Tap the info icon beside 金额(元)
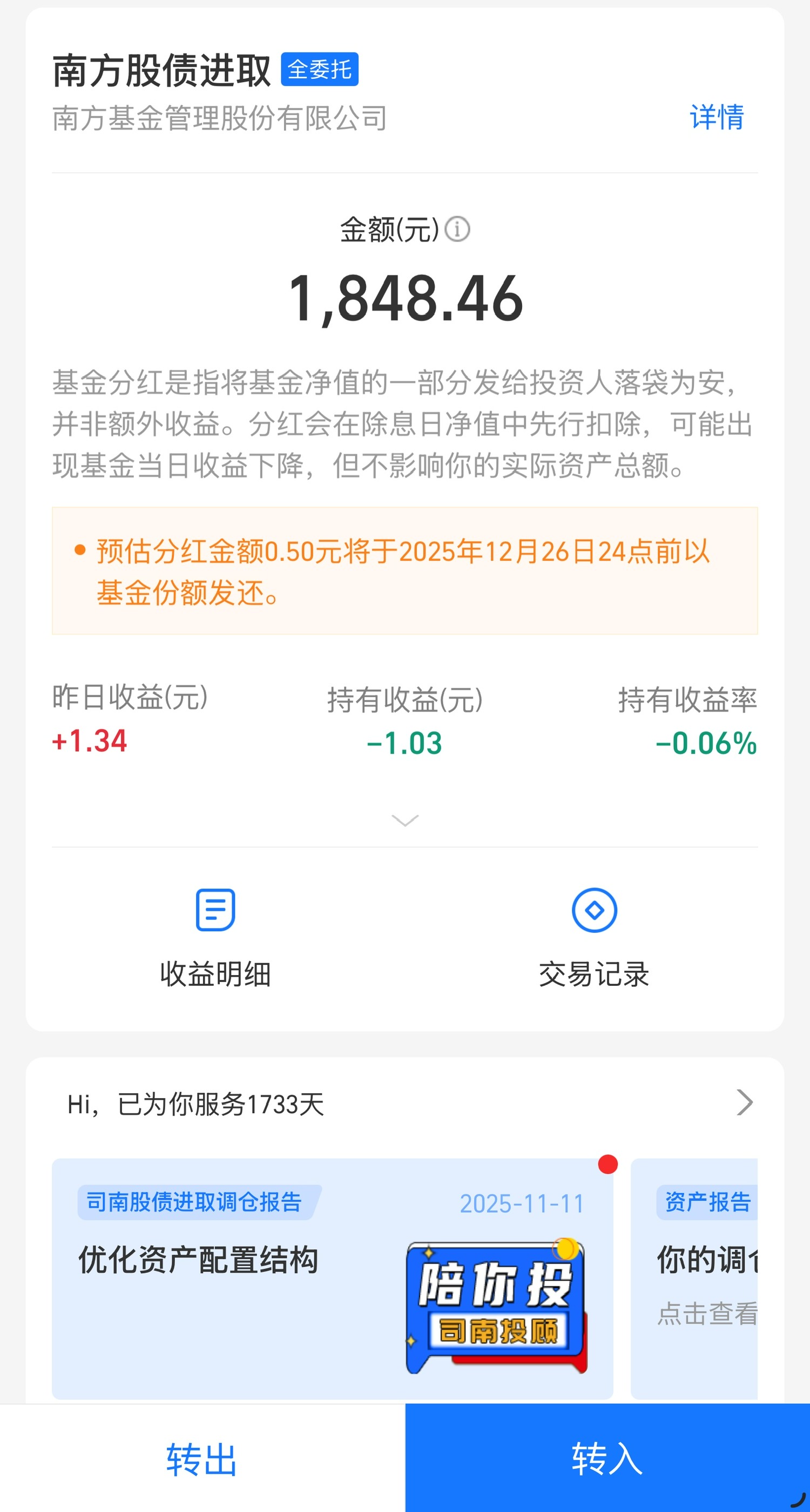The width and height of the screenshot is (810, 1512). point(457,229)
